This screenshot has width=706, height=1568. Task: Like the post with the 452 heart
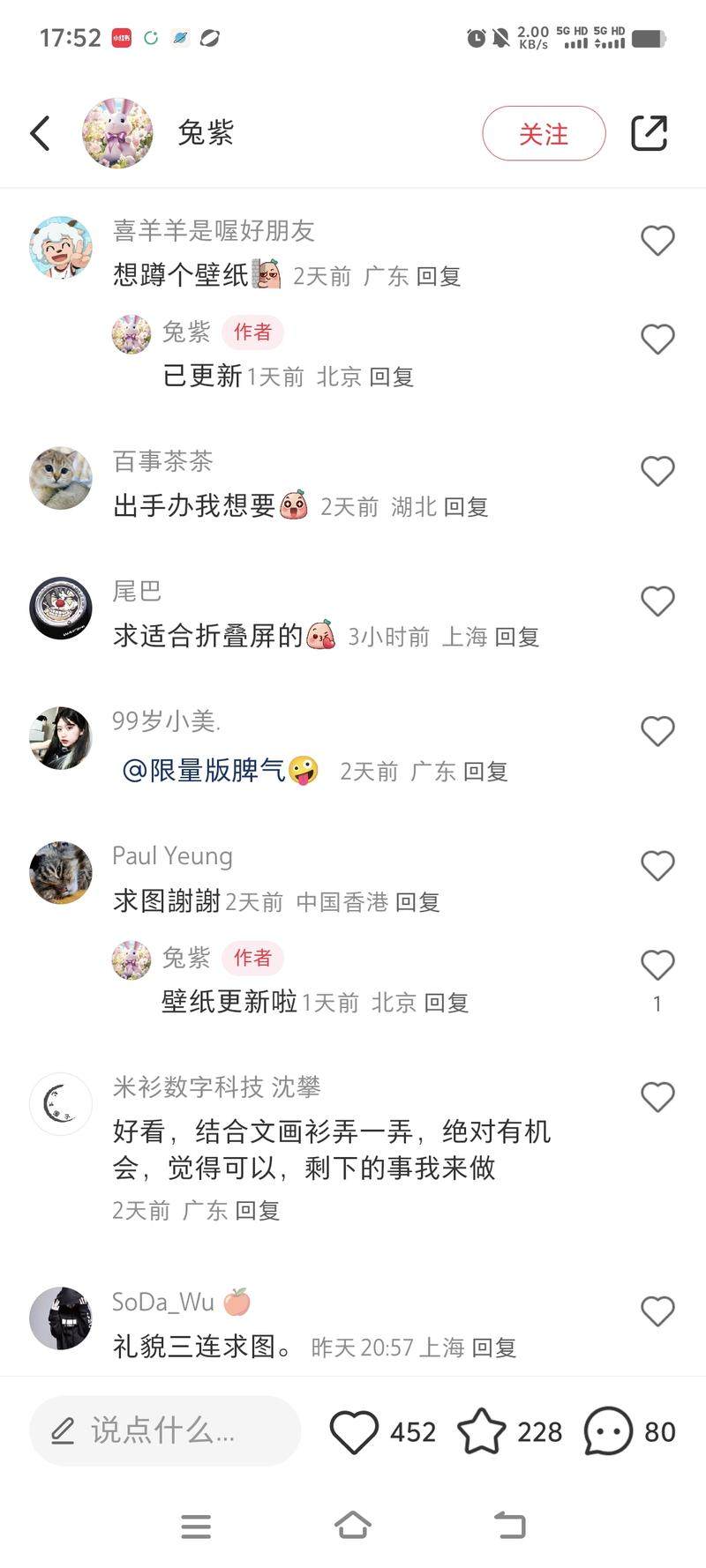pos(354,1431)
